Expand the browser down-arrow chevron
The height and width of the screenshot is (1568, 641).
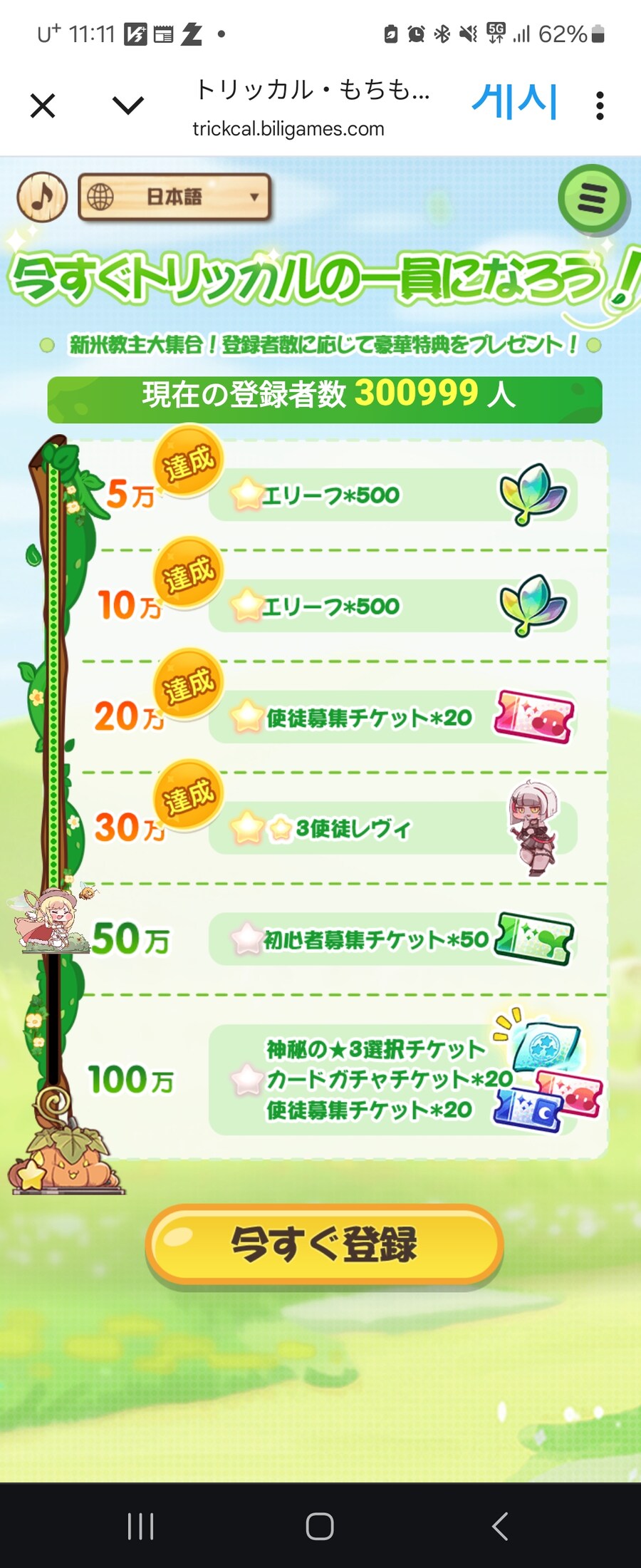(x=128, y=106)
